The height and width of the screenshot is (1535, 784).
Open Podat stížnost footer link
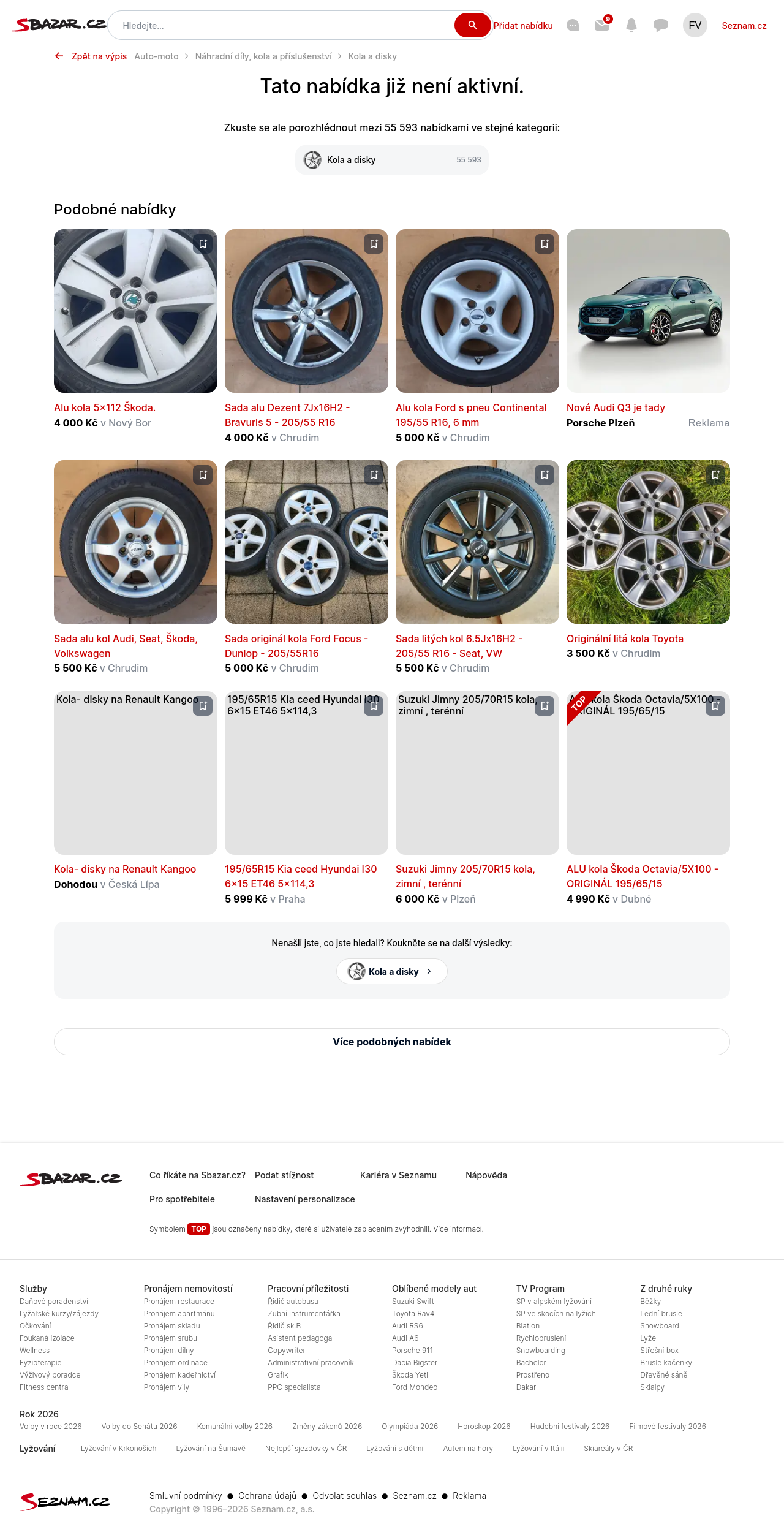[284, 1175]
